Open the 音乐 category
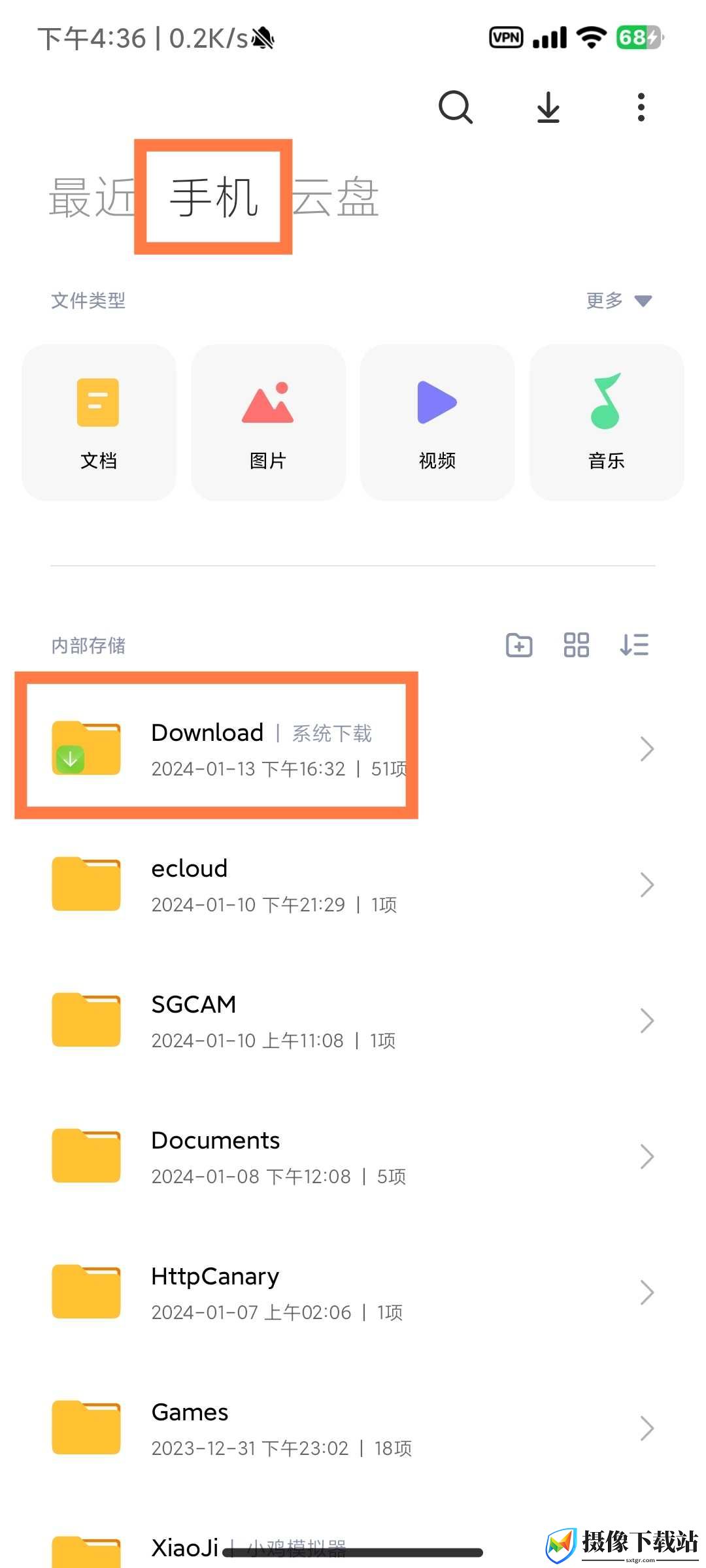 pos(607,422)
